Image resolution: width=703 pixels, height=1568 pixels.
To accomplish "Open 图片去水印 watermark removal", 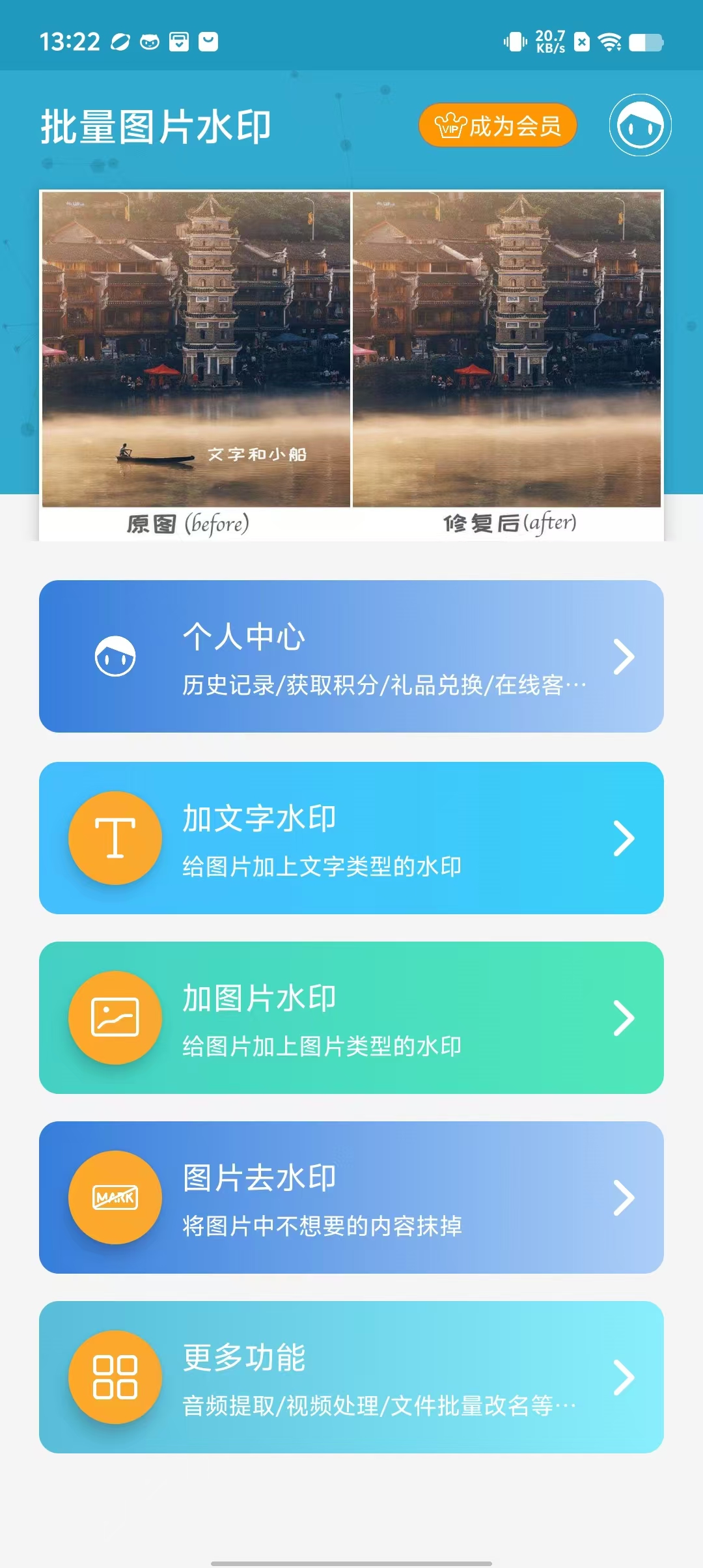I will click(351, 1197).
